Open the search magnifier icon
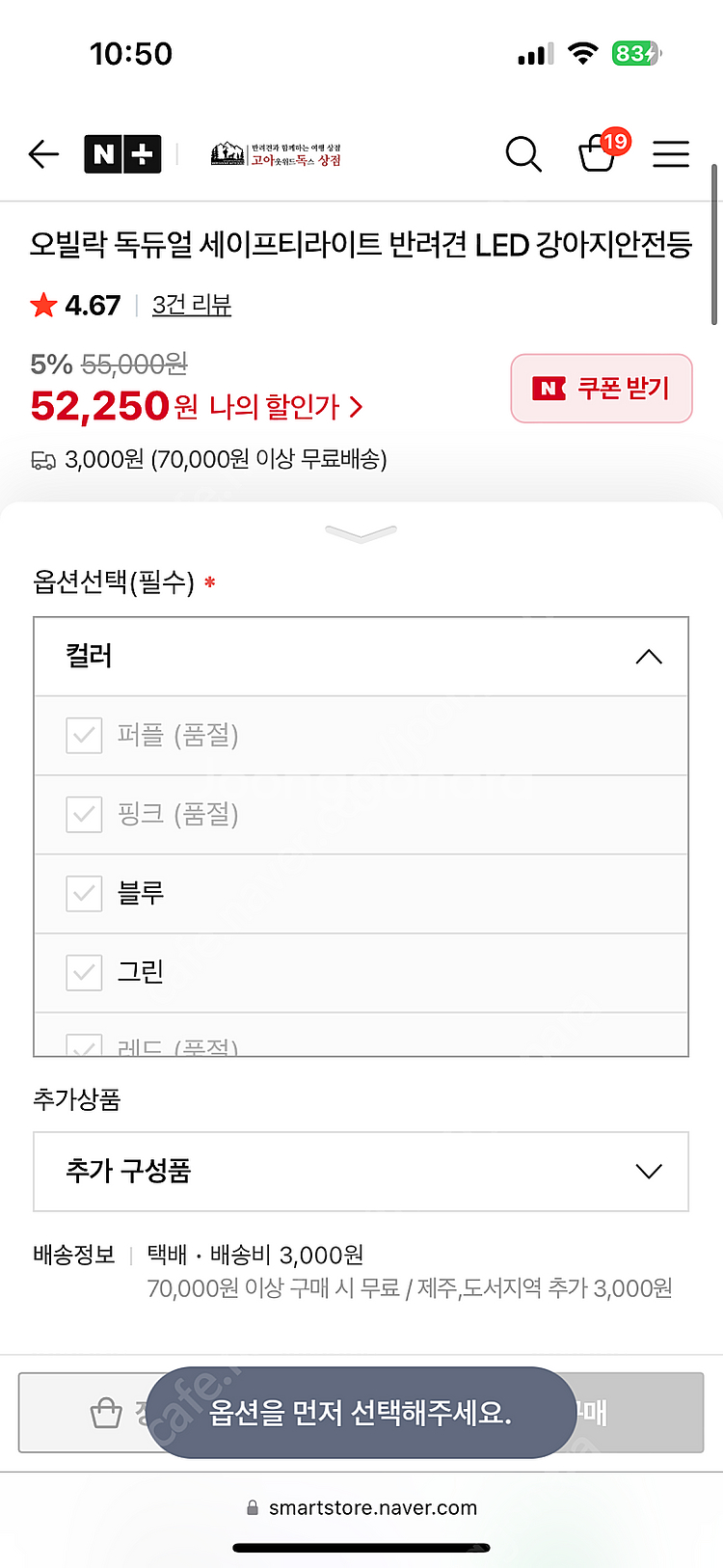The height and width of the screenshot is (1568, 723). [523, 154]
